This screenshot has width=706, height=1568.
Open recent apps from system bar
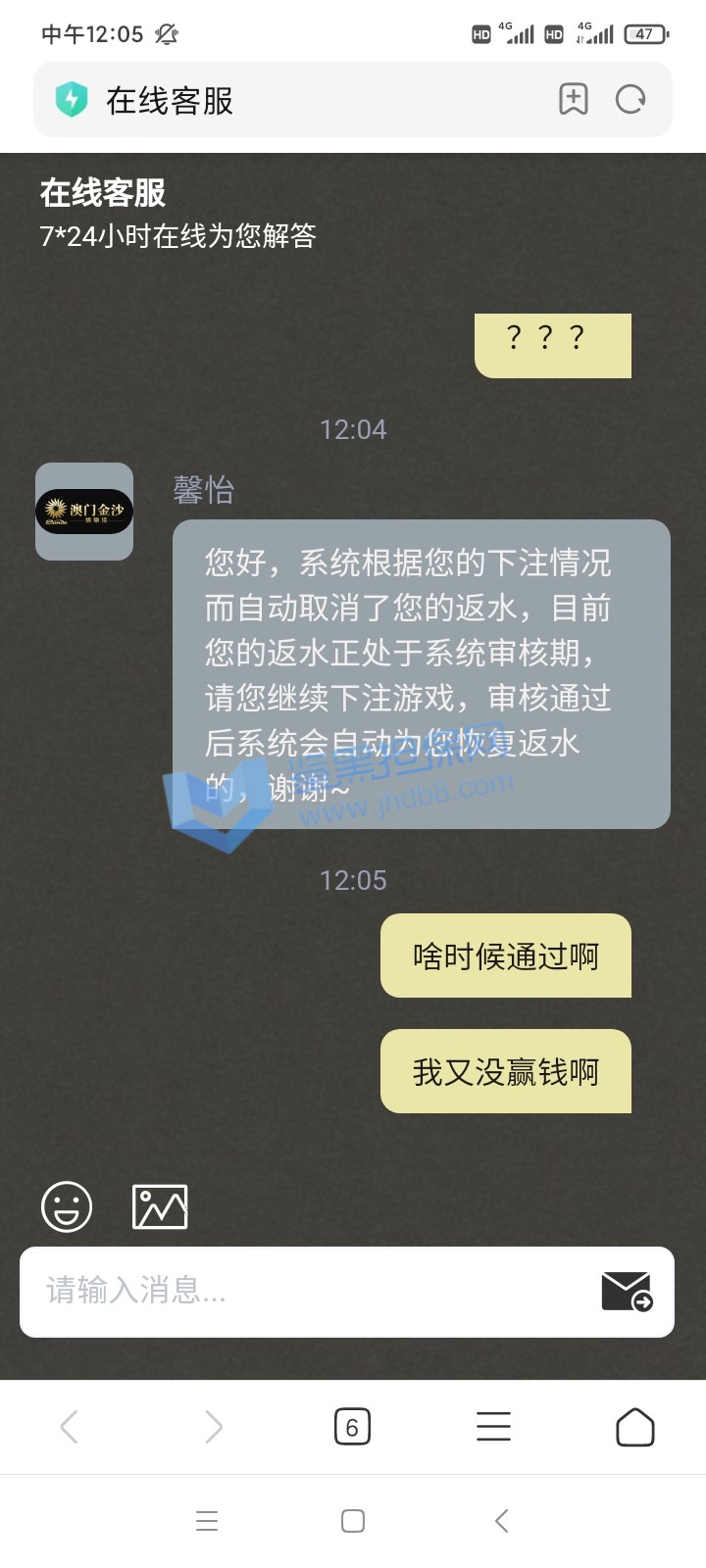(207, 1521)
